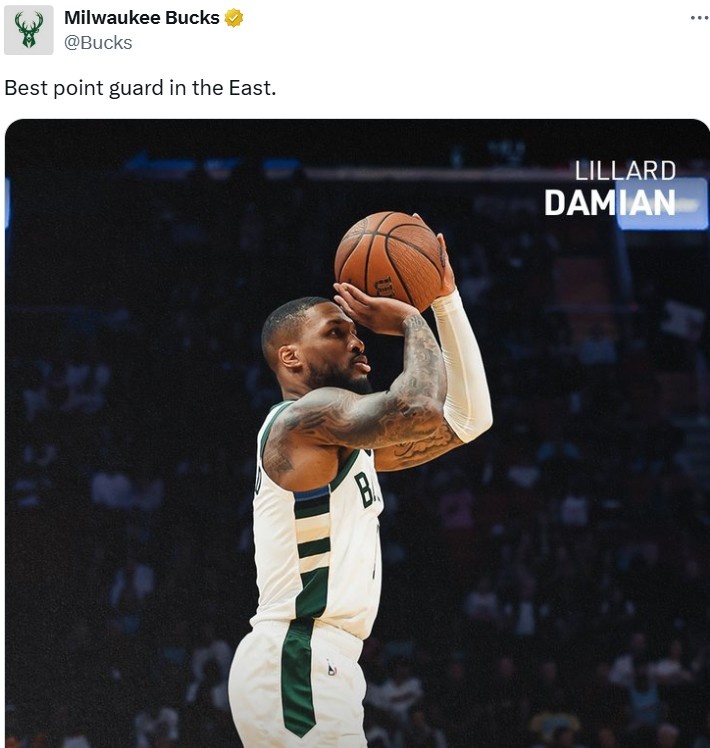Viewport: 710px width, 748px height.
Task: View the @Bucks handle profile
Action: (x=98, y=42)
